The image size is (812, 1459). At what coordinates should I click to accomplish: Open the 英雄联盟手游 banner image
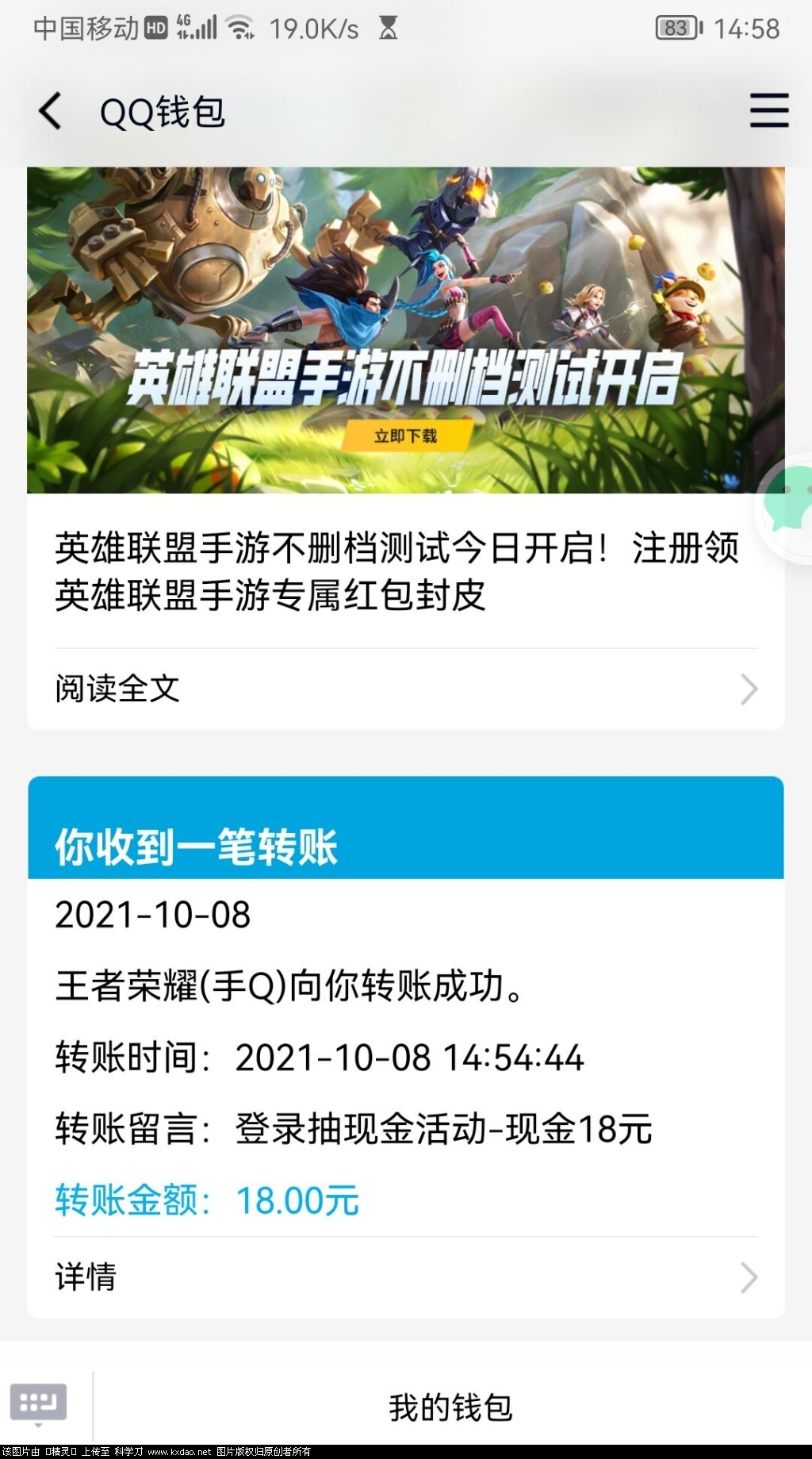[x=405, y=301]
